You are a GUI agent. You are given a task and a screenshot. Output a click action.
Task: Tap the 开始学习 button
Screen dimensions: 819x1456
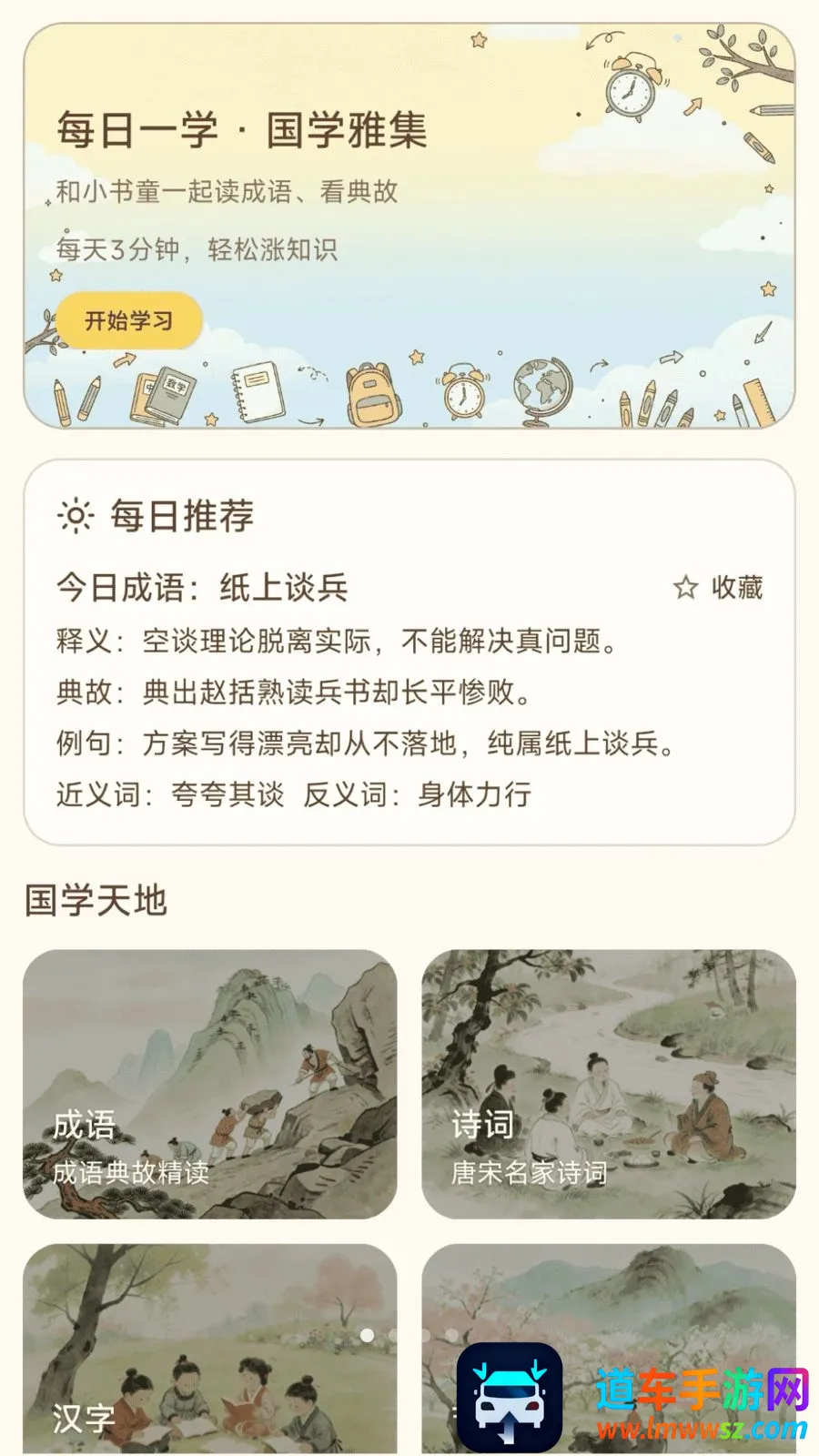point(129,320)
